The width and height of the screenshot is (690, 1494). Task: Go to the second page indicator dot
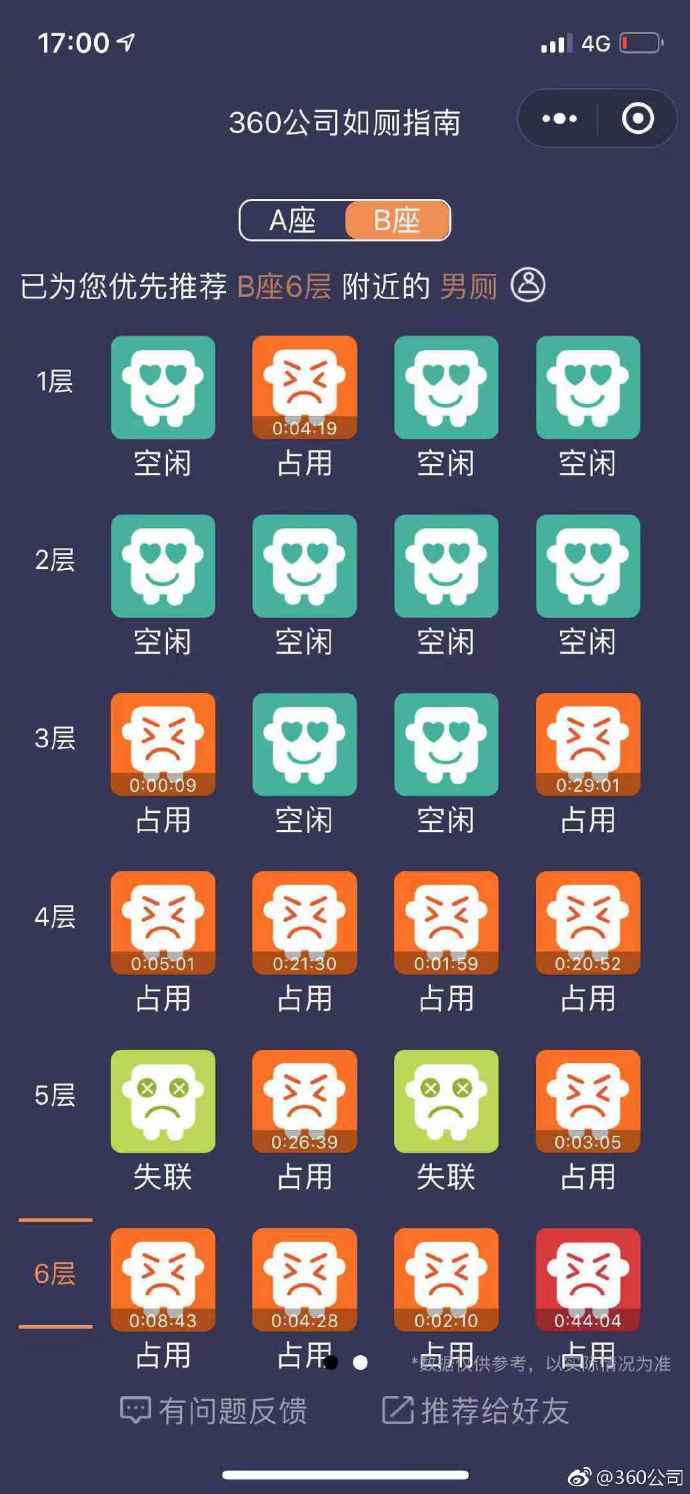[360, 1362]
